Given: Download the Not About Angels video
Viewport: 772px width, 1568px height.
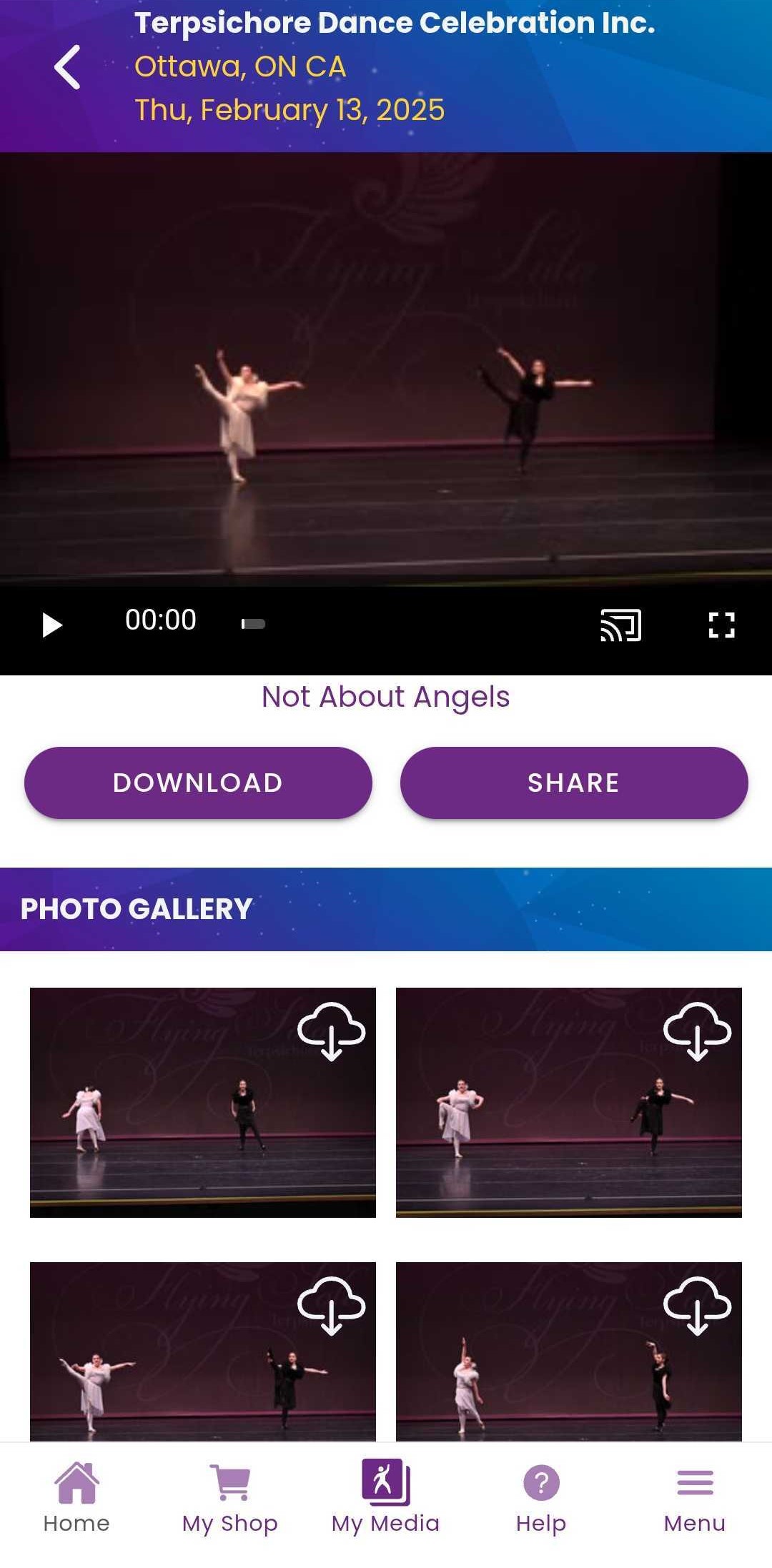Looking at the screenshot, I should pos(198,783).
